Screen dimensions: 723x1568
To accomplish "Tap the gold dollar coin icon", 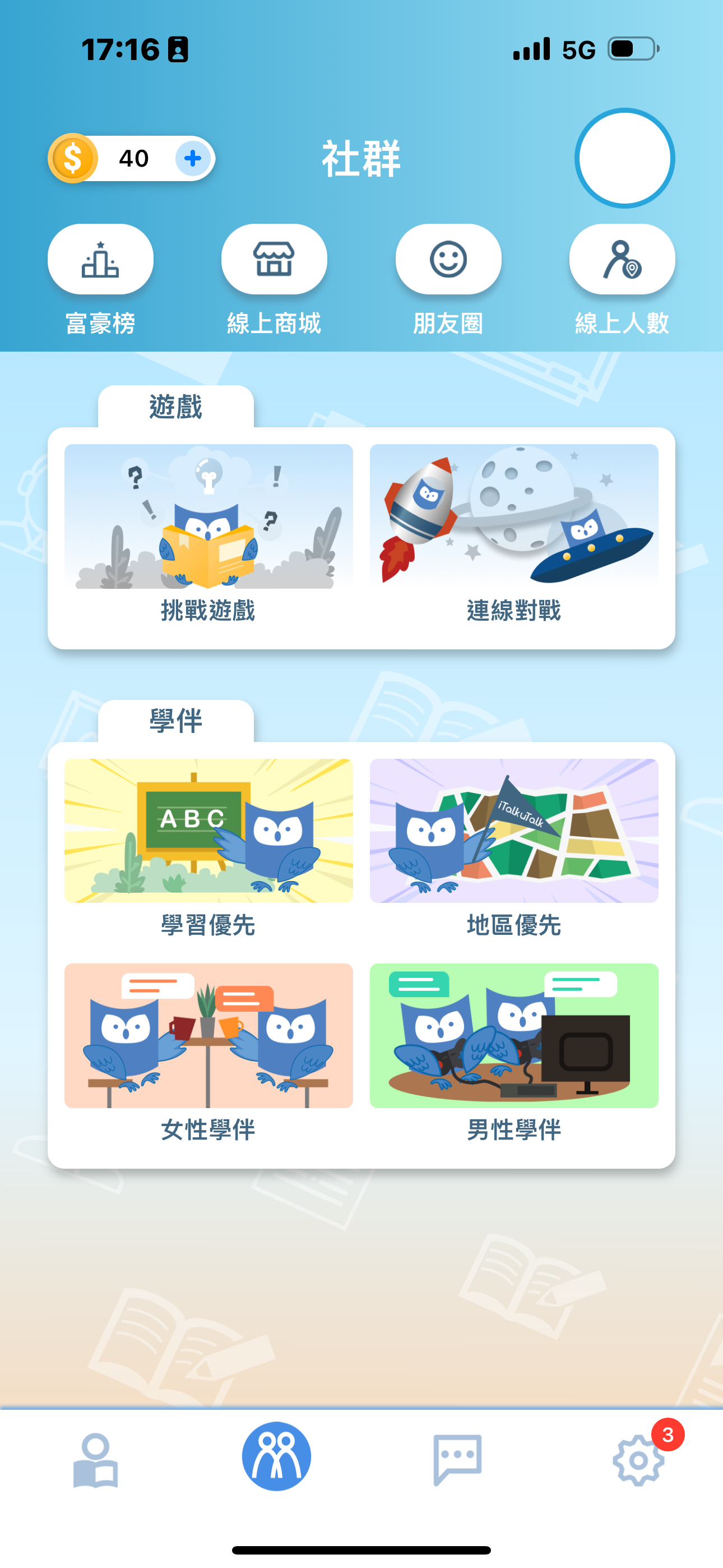I will [x=73, y=158].
